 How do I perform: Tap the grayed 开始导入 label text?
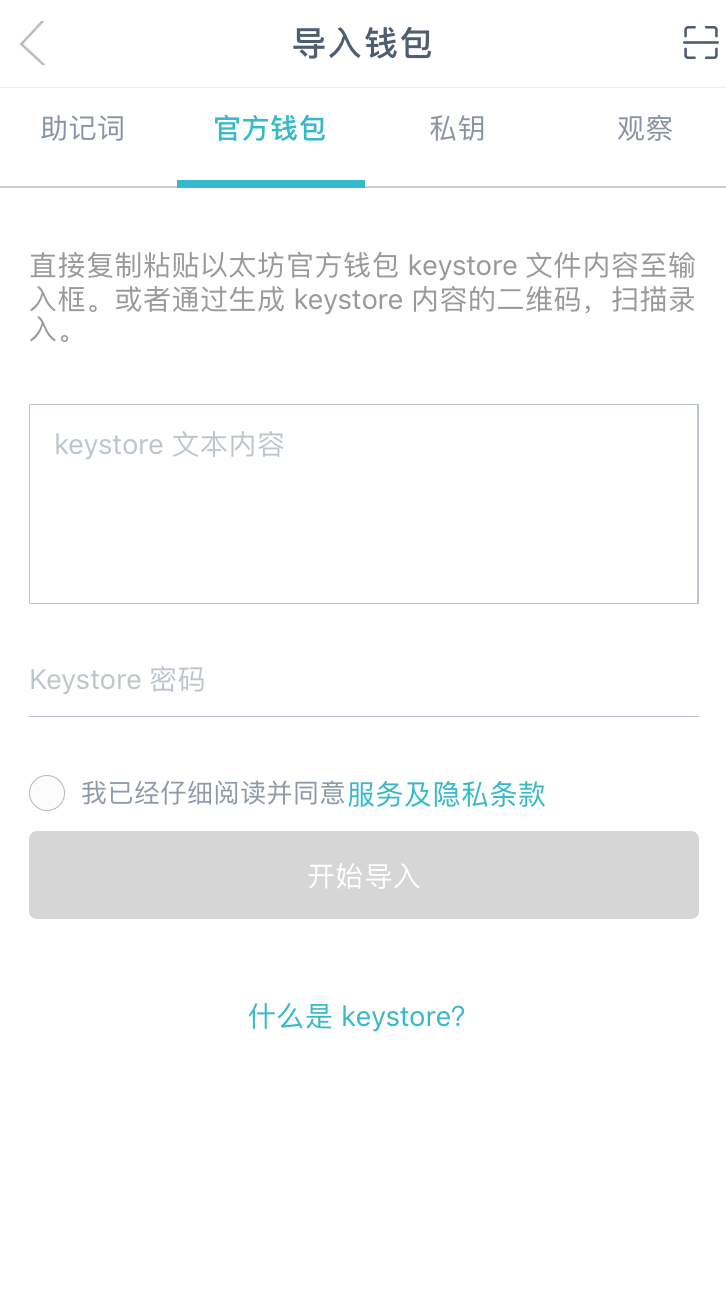tap(363, 875)
